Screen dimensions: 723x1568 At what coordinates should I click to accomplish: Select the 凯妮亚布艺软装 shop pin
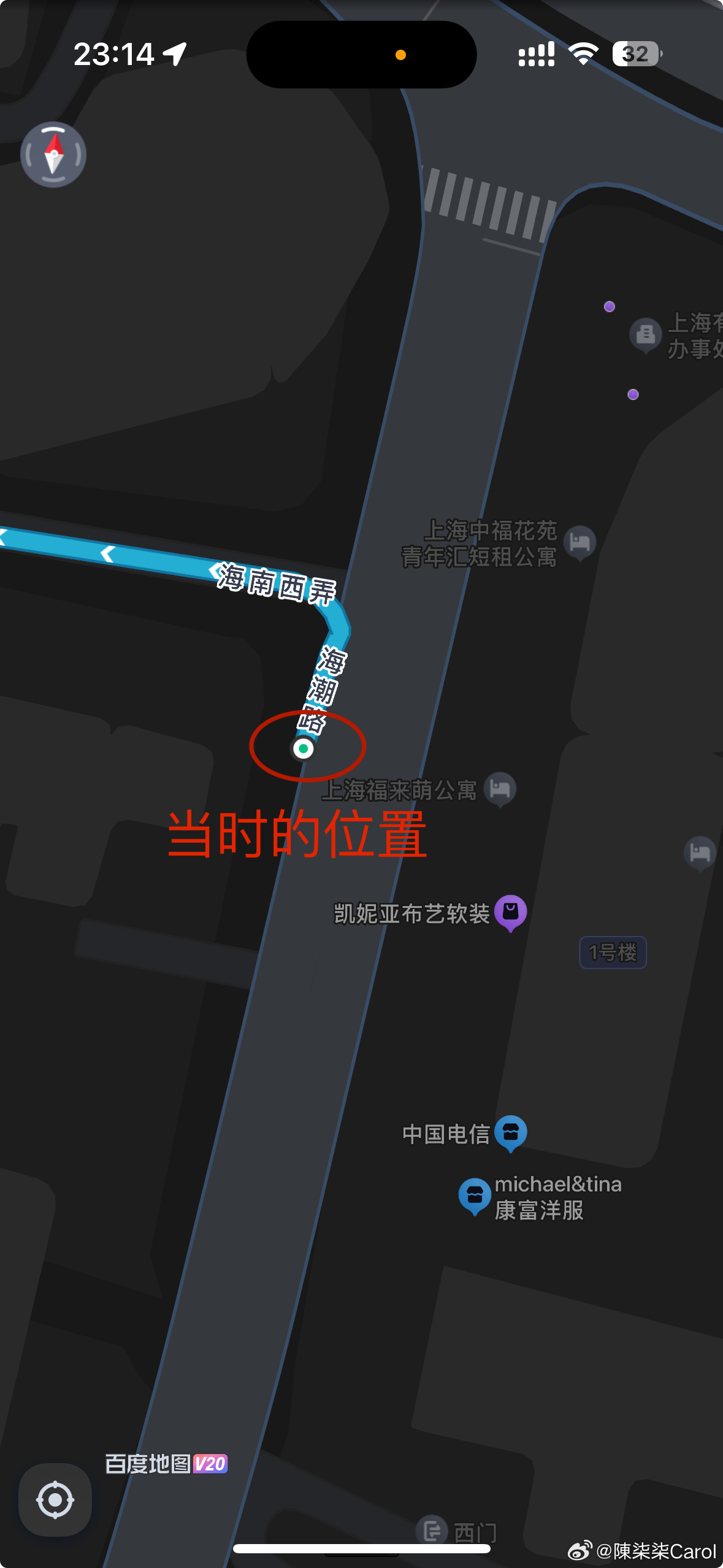(511, 913)
